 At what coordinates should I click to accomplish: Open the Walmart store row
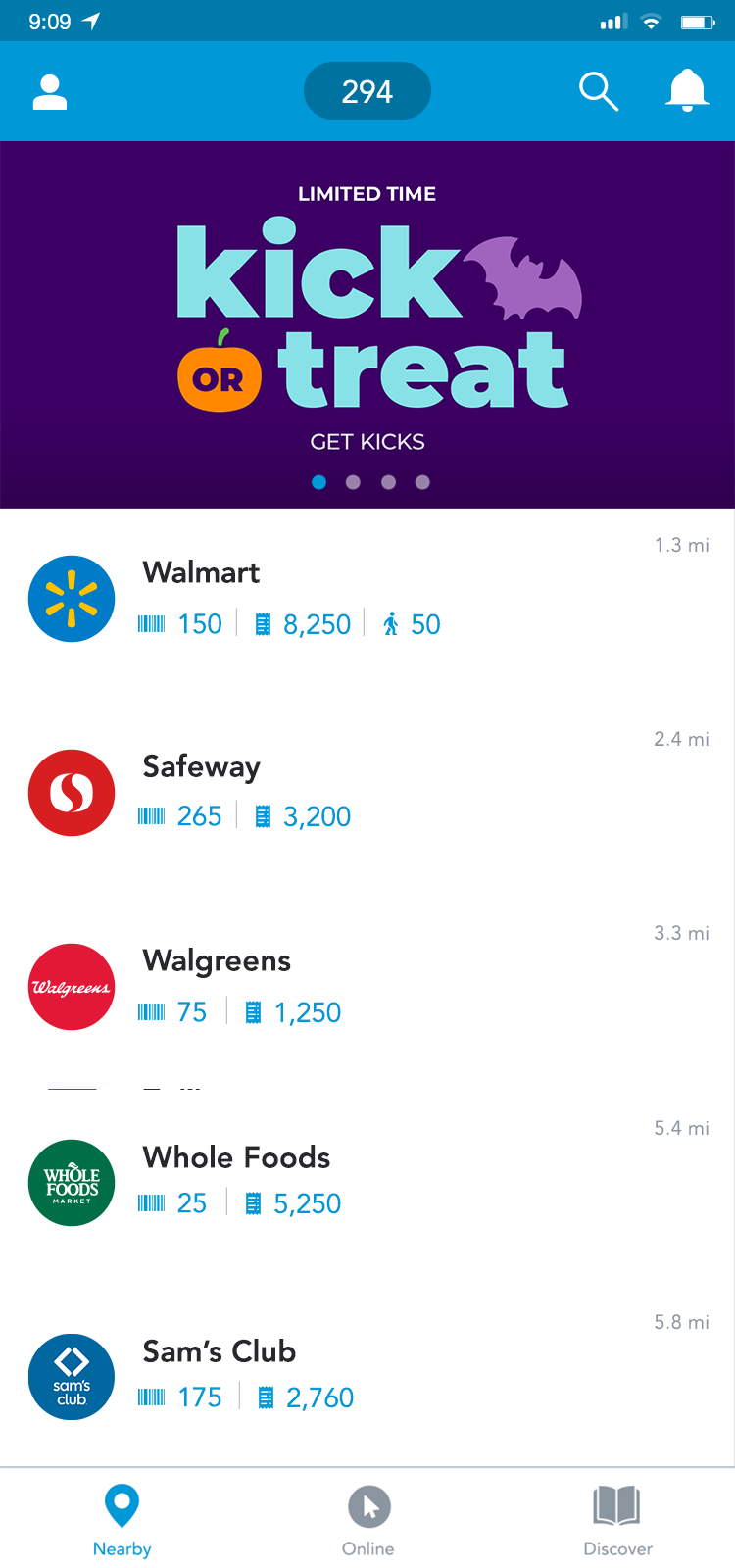[367, 599]
